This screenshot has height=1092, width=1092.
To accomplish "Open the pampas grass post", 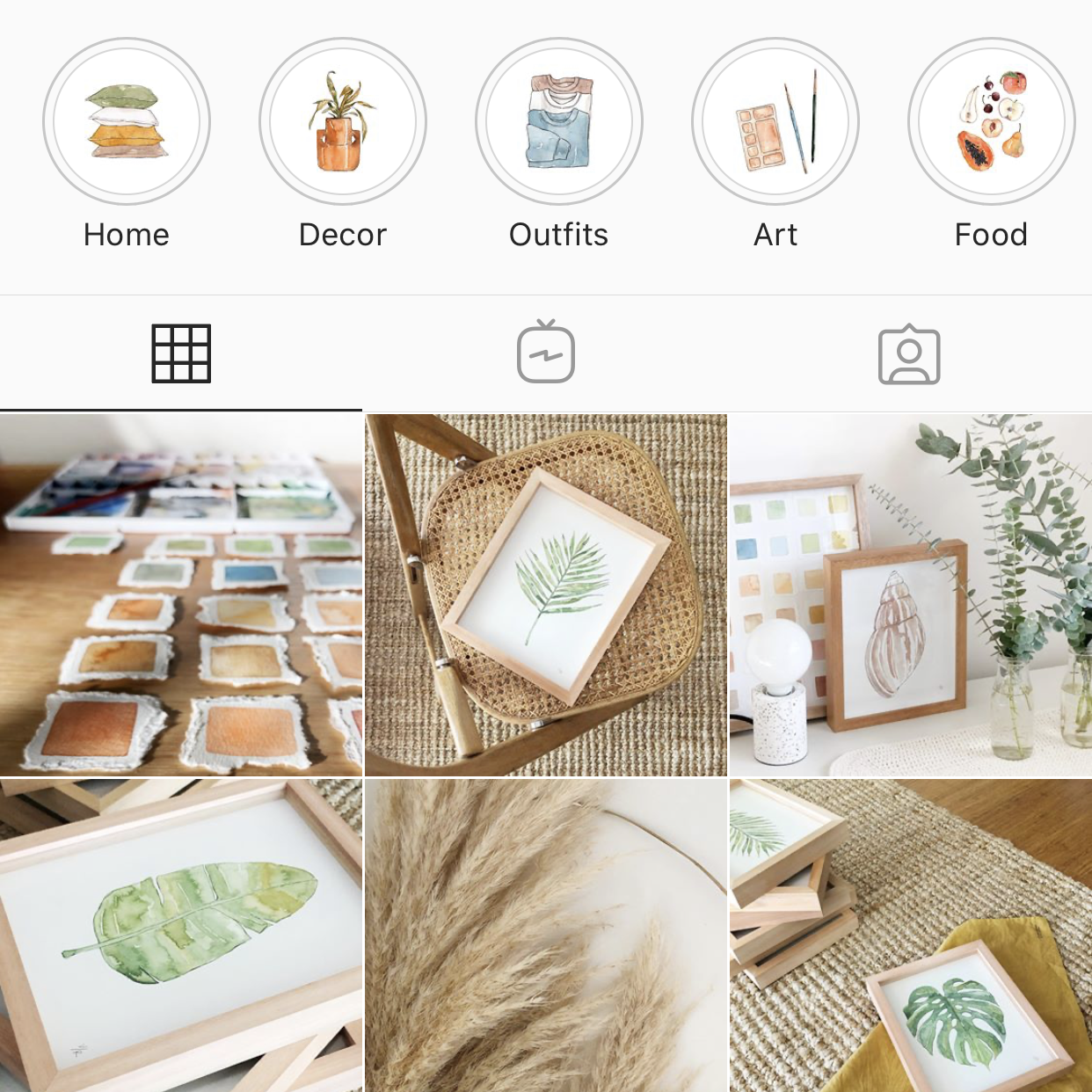I will [546, 935].
